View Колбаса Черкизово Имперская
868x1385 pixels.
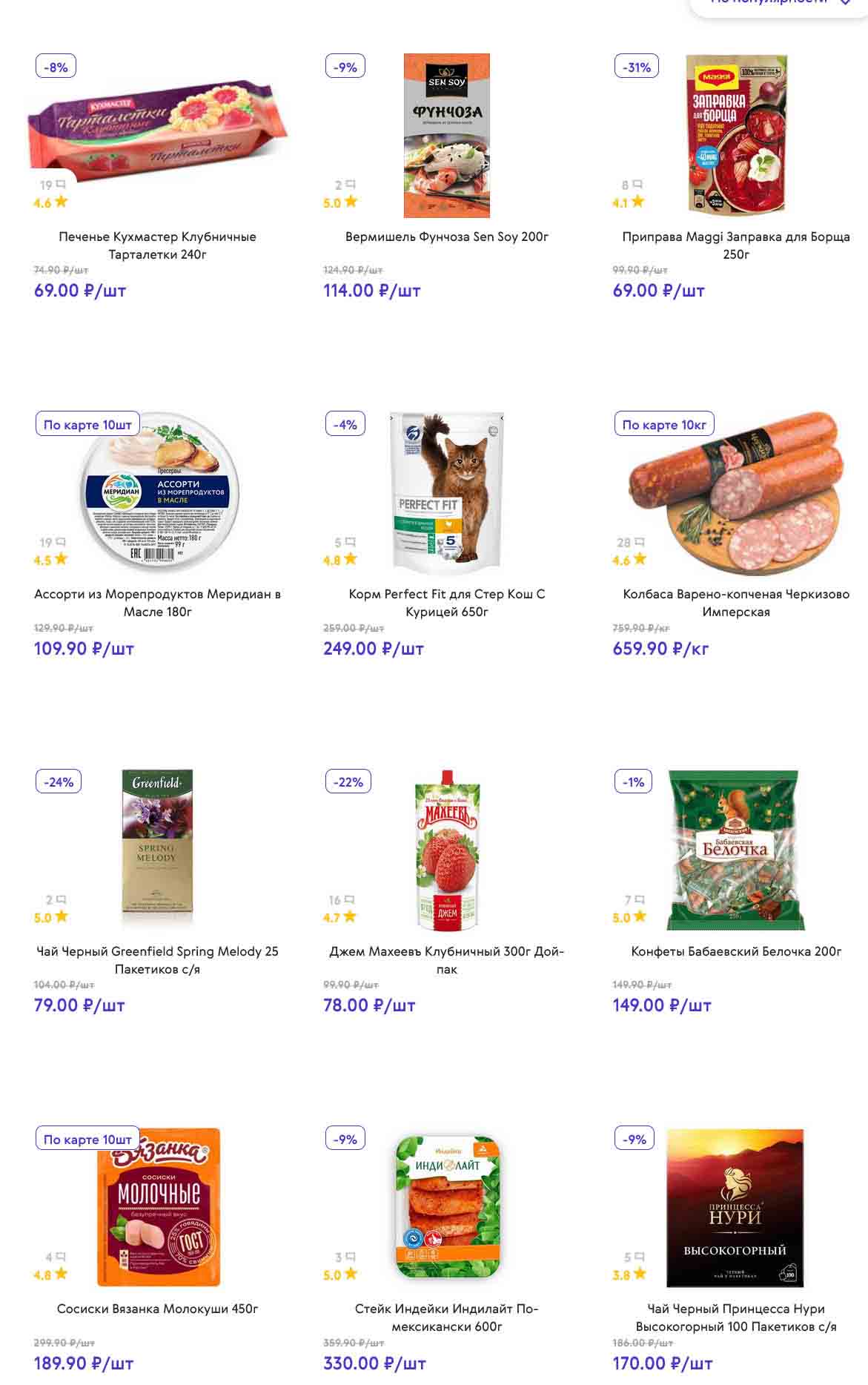click(x=735, y=602)
